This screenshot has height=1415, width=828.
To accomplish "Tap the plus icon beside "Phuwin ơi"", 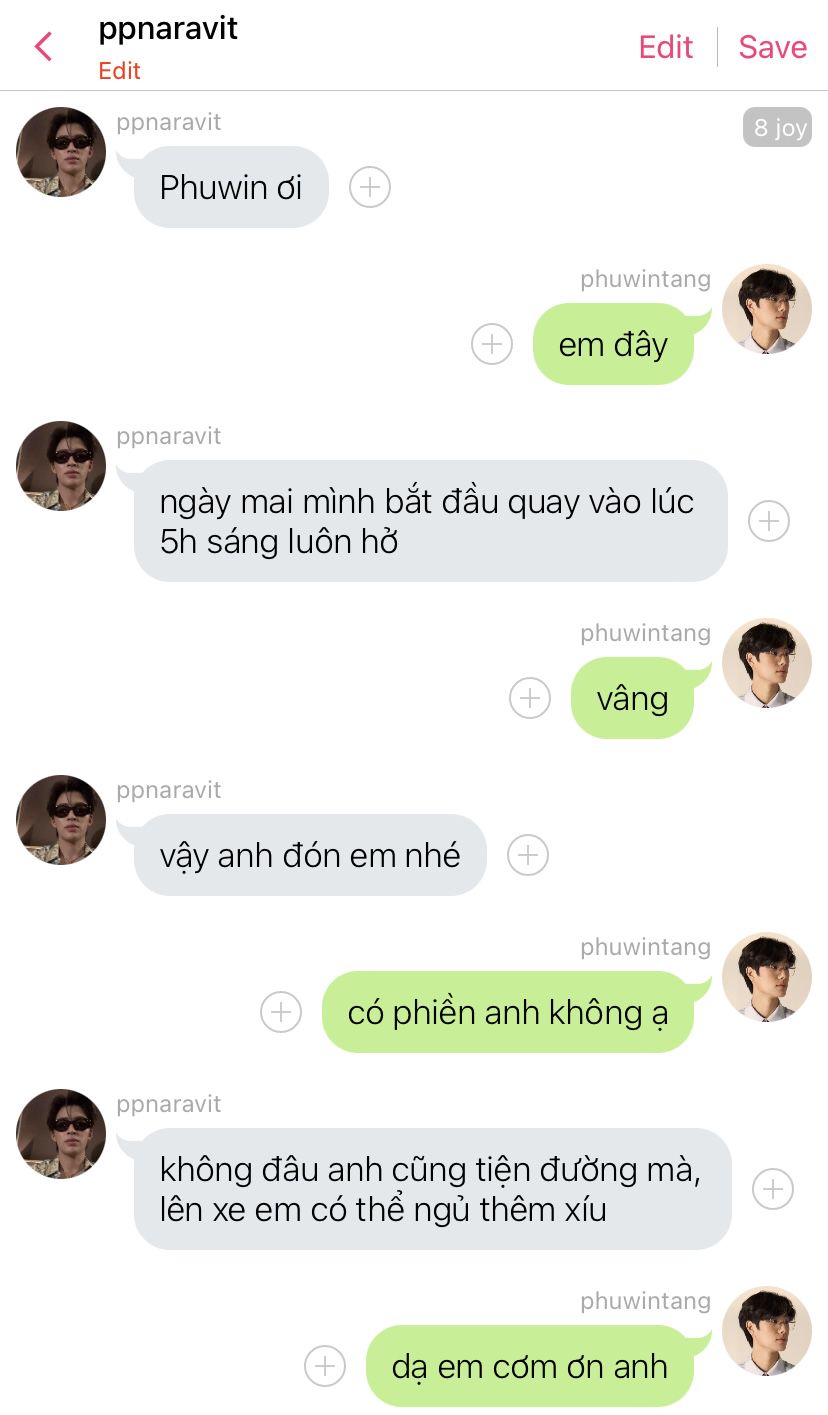I will click(370, 187).
